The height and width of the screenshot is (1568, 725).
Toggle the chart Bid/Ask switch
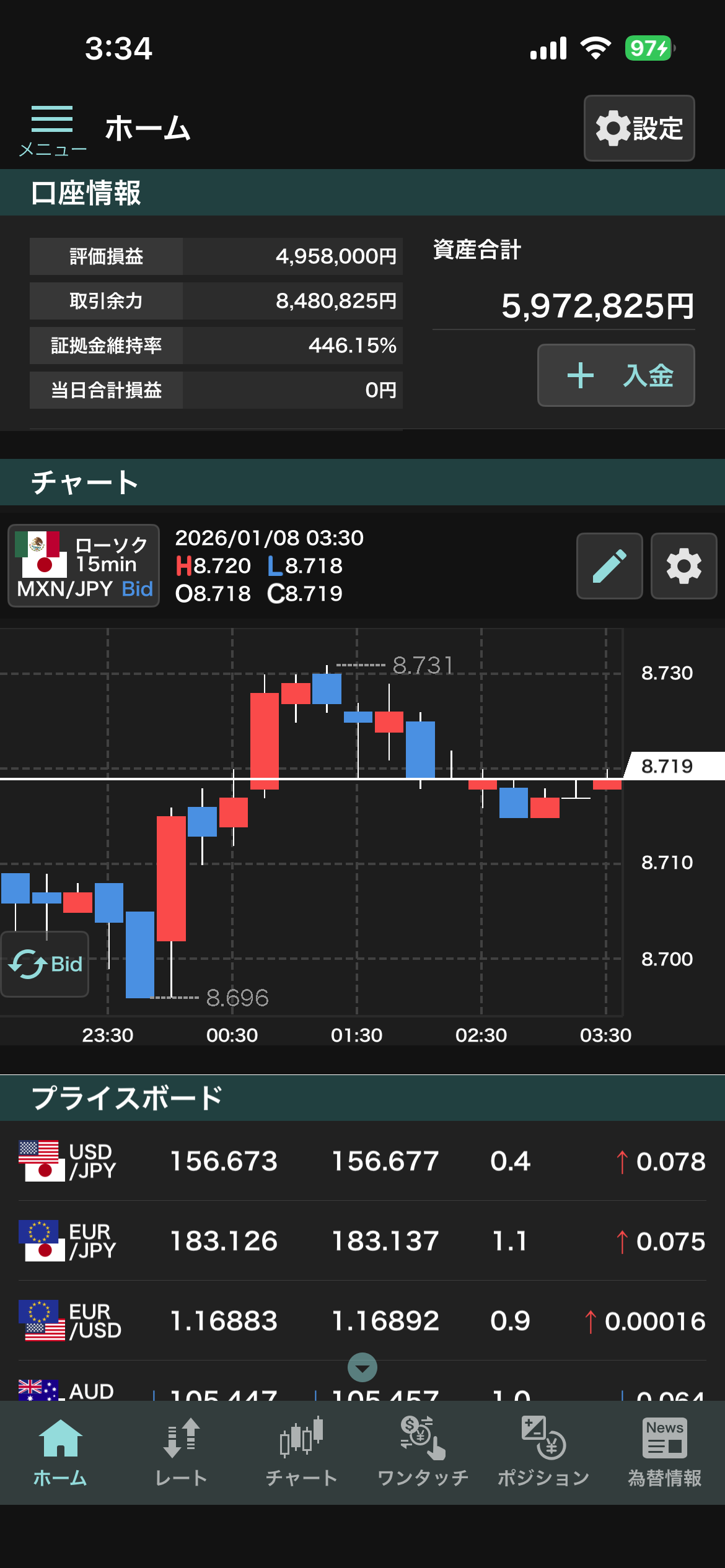(45, 964)
